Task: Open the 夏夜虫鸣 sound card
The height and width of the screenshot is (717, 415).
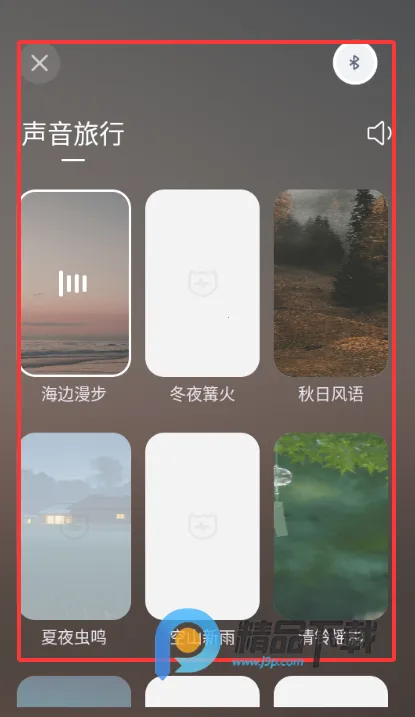Action: [76, 526]
